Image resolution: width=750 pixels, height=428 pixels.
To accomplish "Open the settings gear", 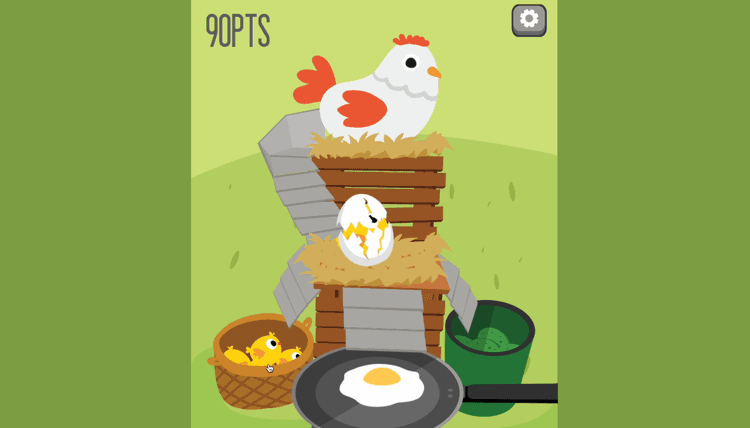I will [x=529, y=19].
